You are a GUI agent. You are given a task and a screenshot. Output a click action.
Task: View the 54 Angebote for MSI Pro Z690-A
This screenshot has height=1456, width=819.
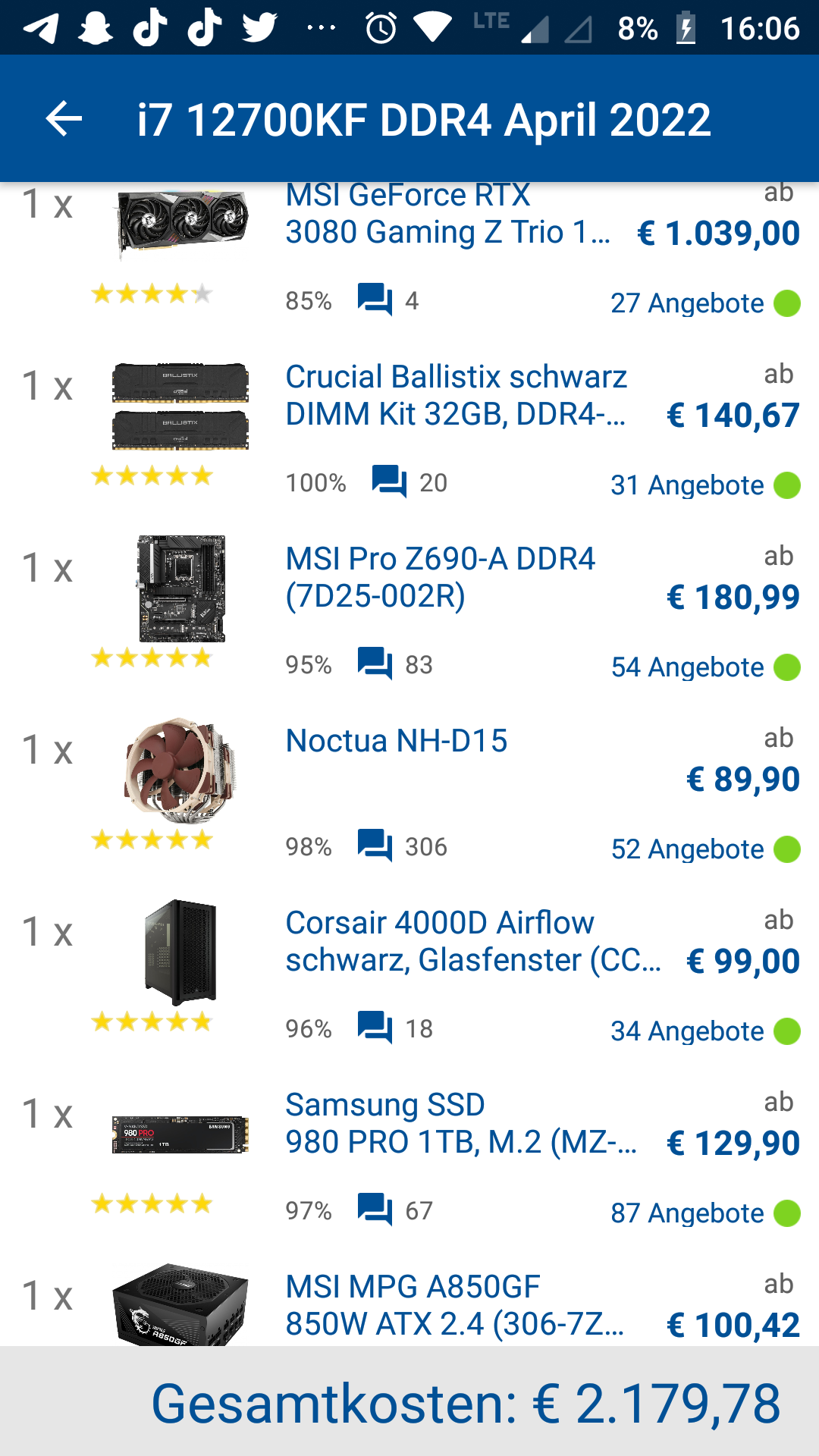[x=687, y=667]
